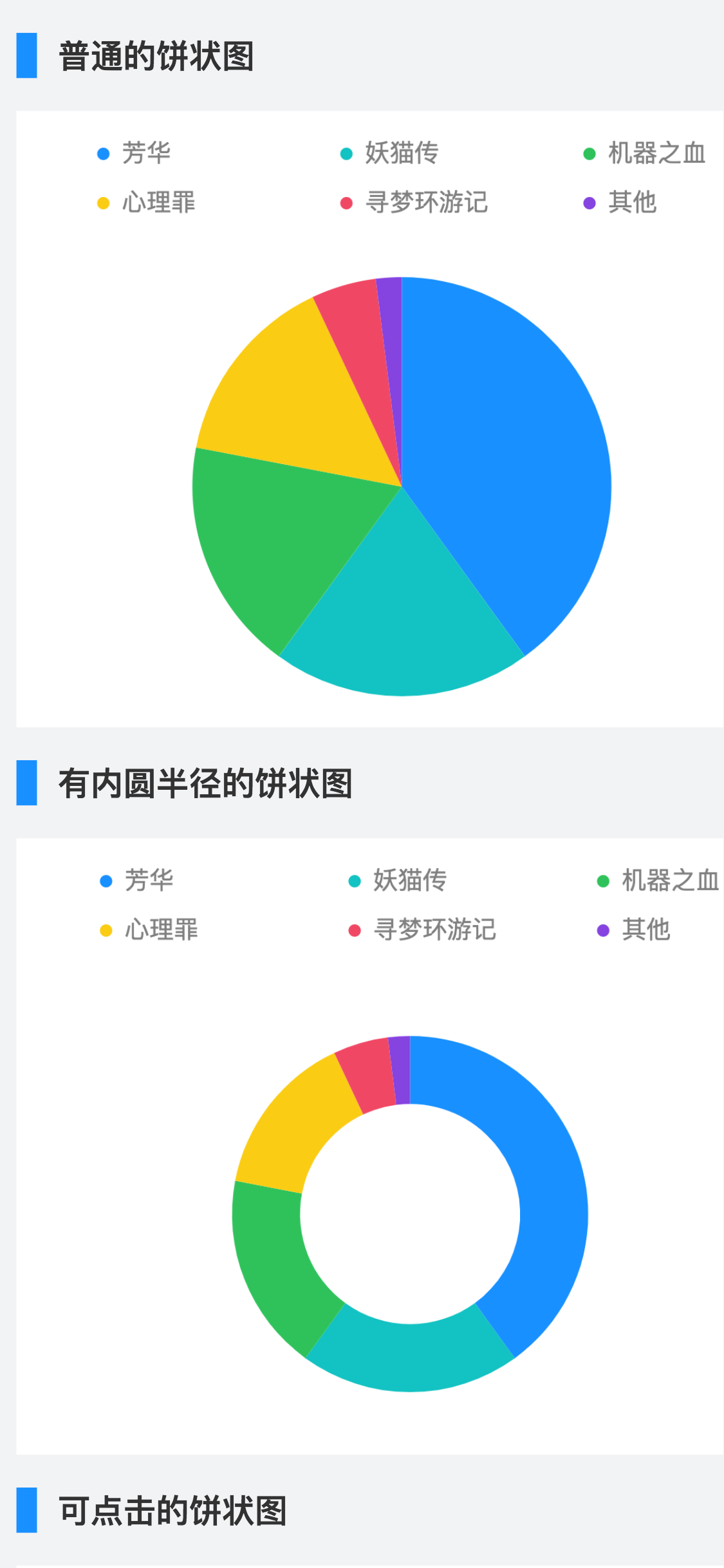The height and width of the screenshot is (1568, 724).
Task: Toggle 机器之血 legend in the donut chart
Action: point(658,881)
